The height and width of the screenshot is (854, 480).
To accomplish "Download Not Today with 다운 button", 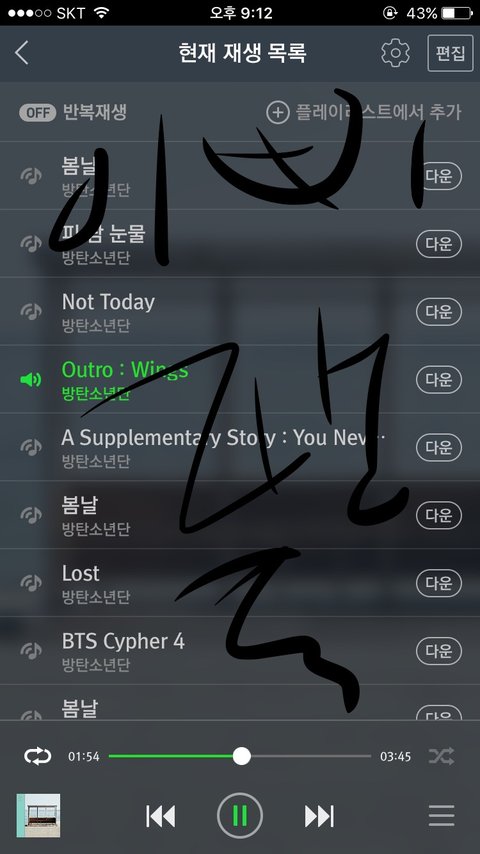I will coord(439,312).
